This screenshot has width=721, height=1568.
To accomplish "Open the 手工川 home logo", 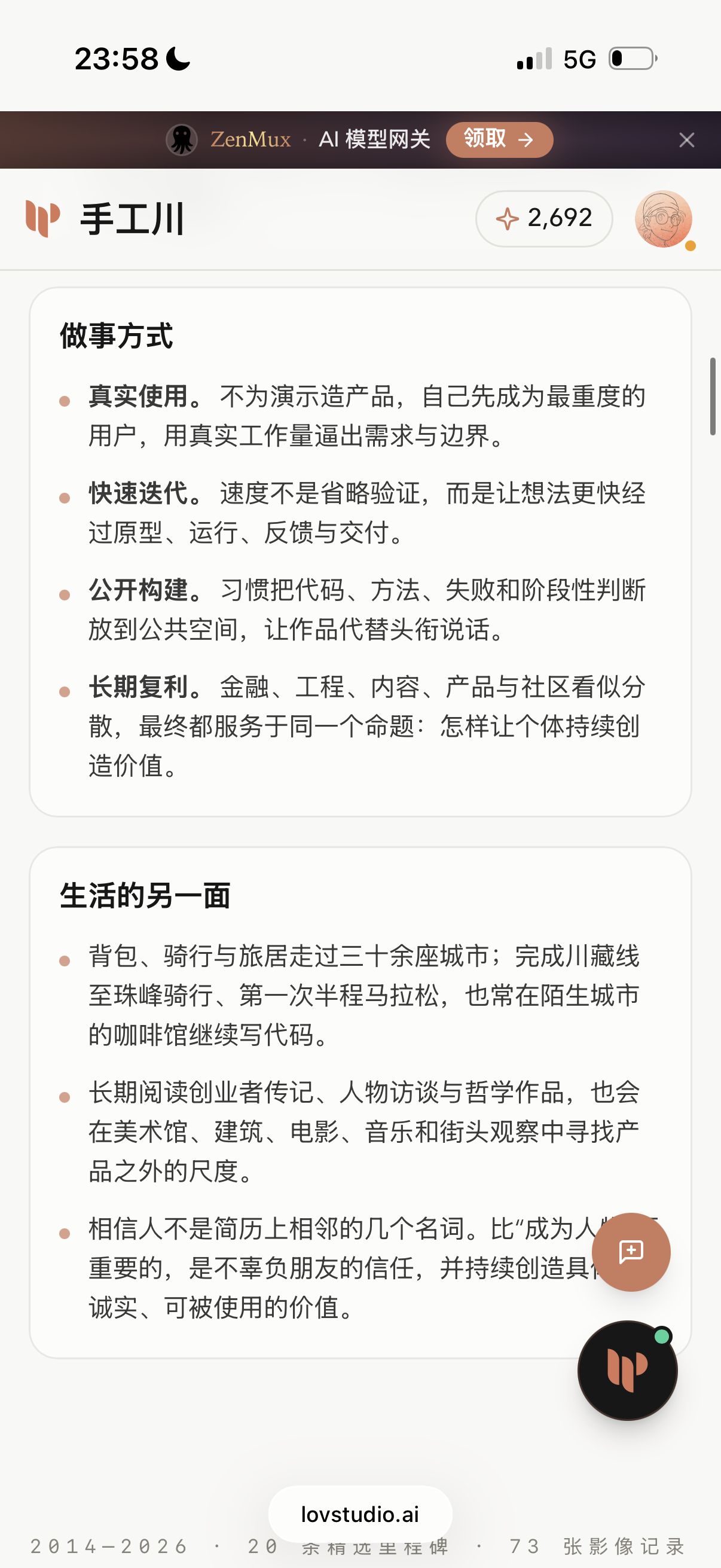I will pos(105,218).
